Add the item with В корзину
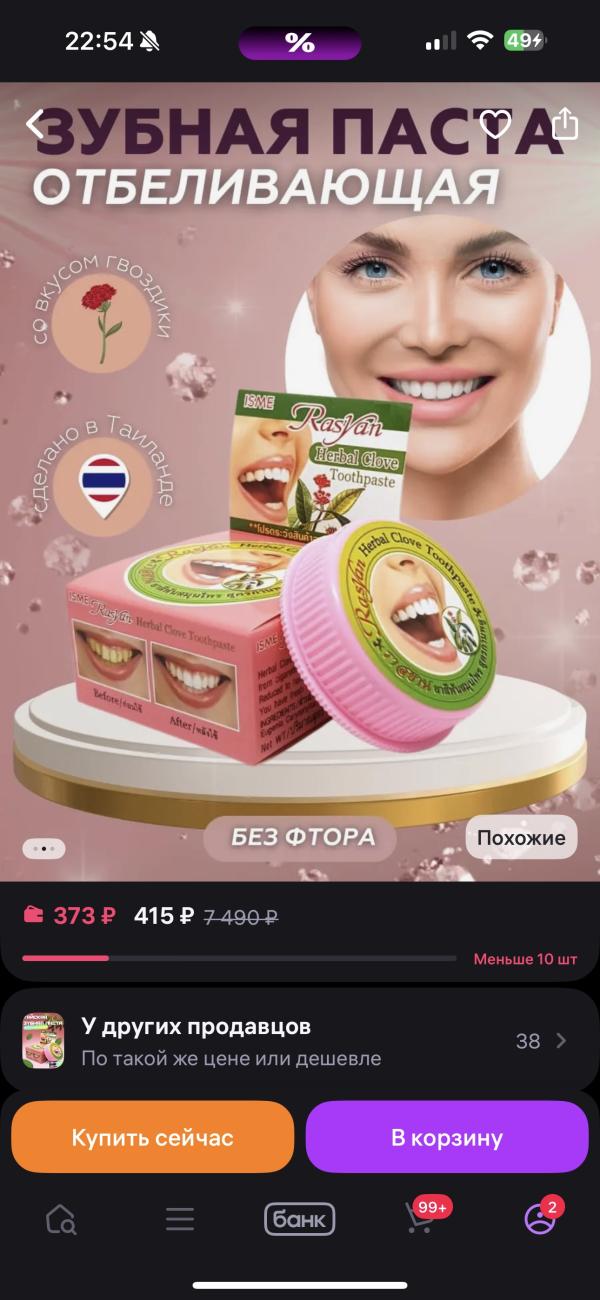Viewport: 600px width, 1300px height. 446,1137
